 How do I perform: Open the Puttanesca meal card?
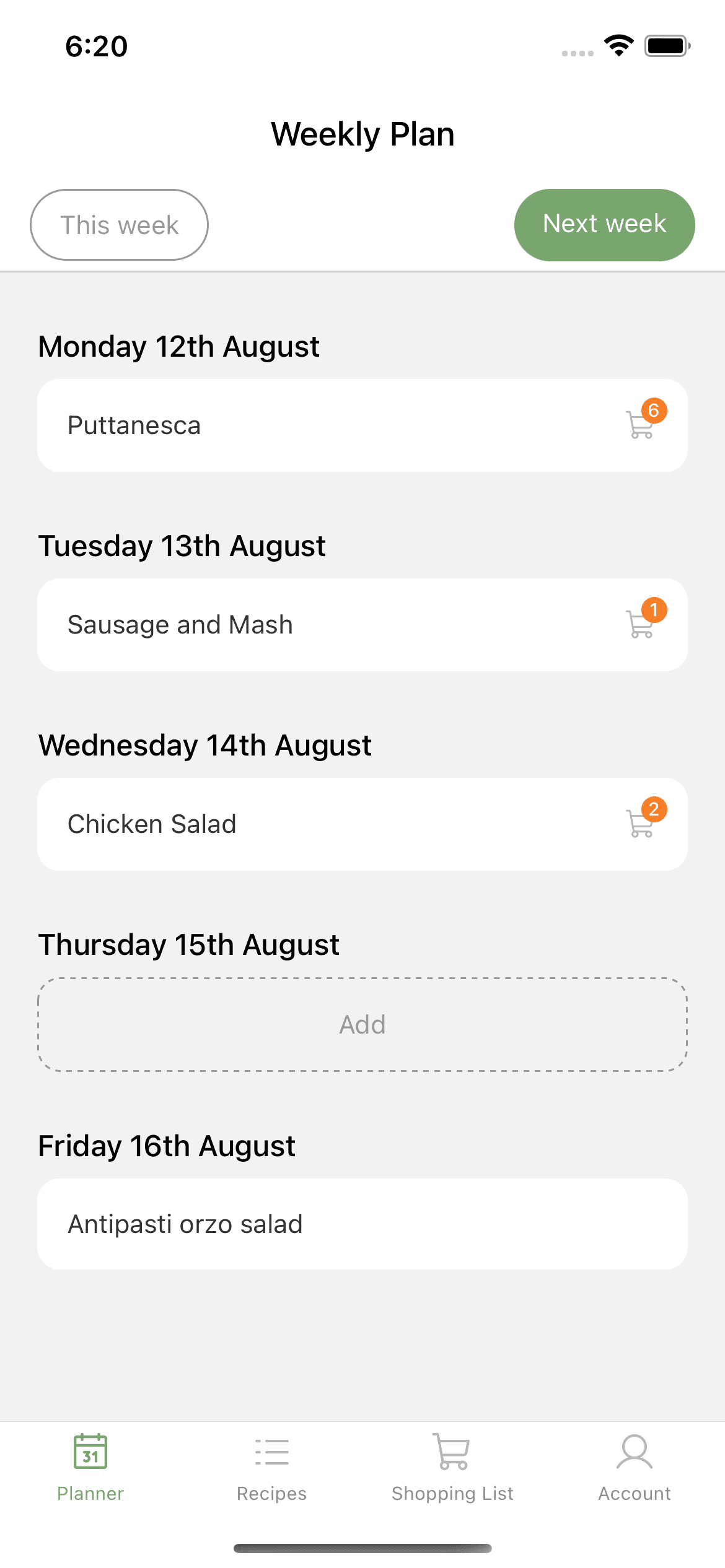click(x=310, y=425)
